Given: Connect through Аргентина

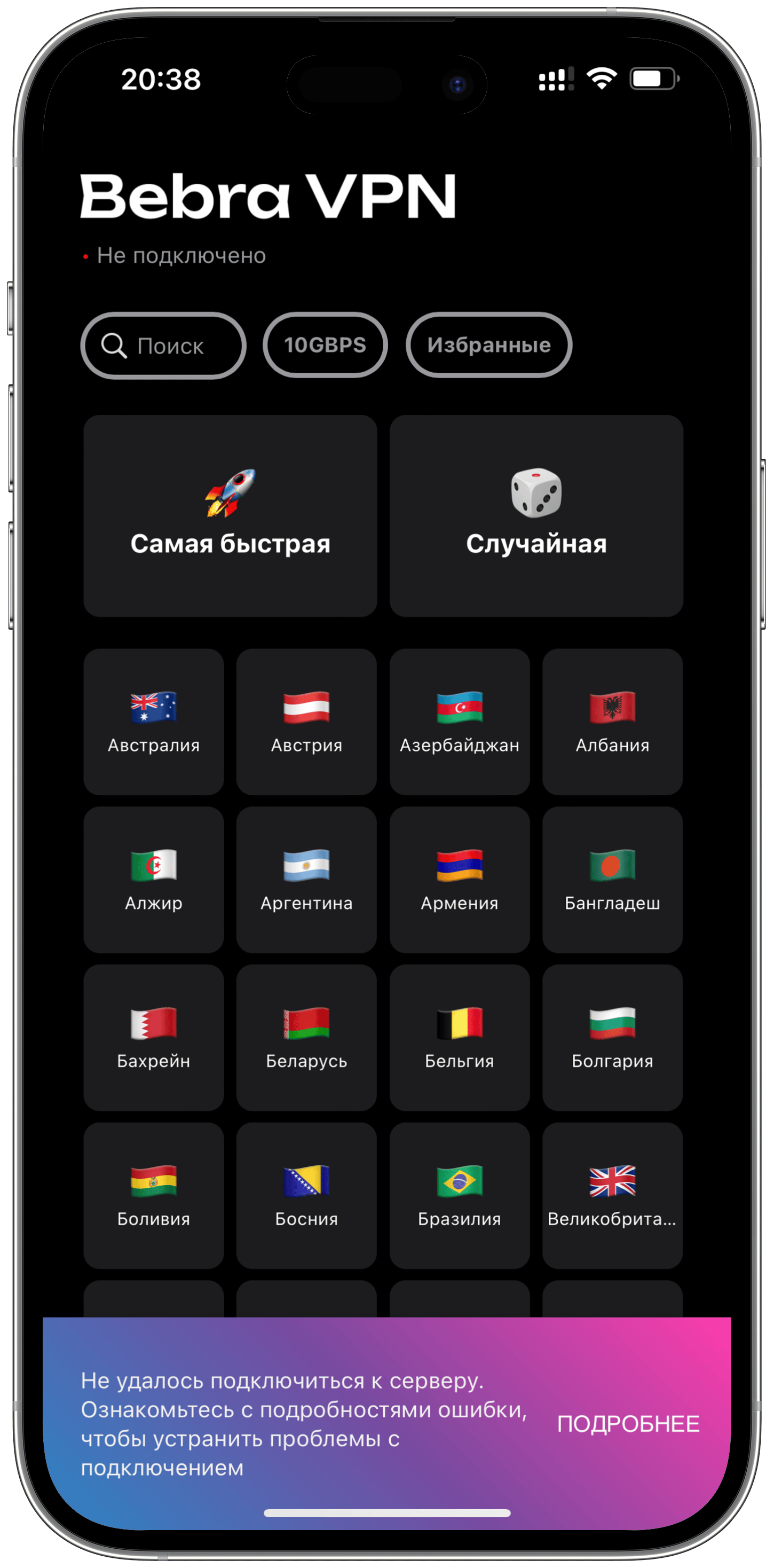Looking at the screenshot, I should coord(306,879).
